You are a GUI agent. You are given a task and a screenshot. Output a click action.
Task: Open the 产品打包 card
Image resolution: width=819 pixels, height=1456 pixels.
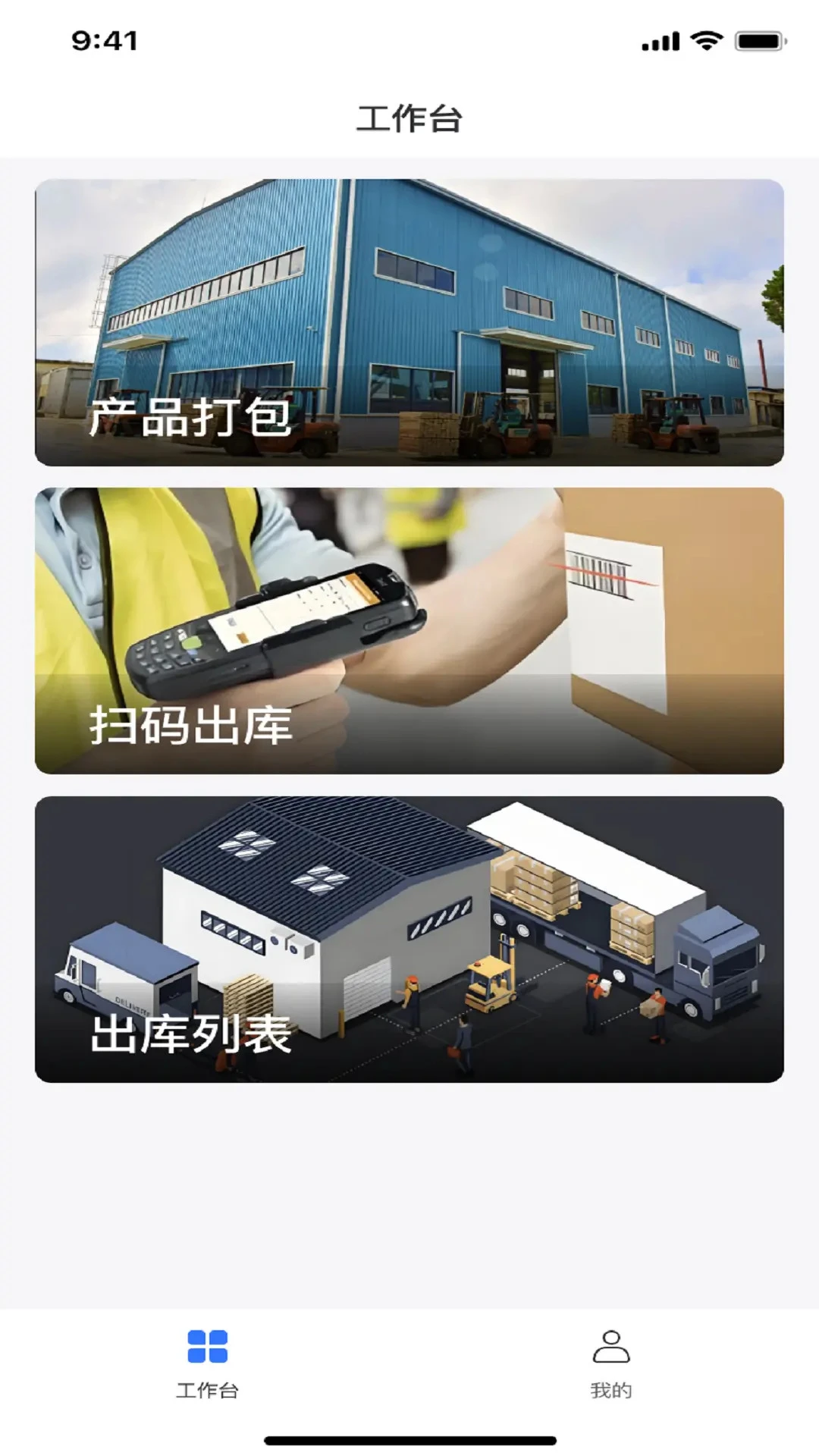pos(409,322)
